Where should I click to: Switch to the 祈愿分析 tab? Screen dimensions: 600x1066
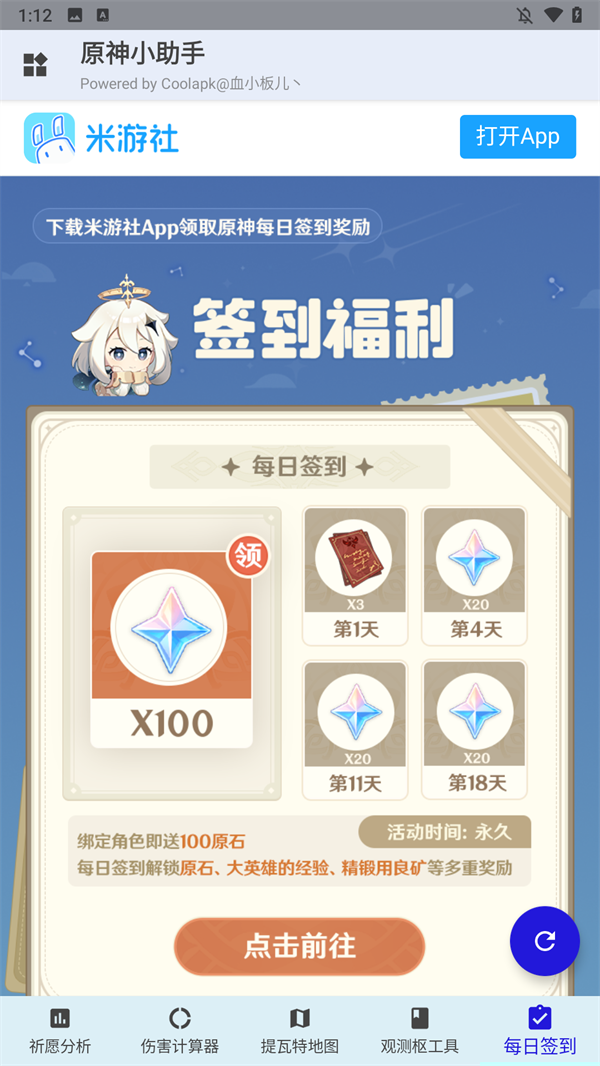[x=60, y=1030]
